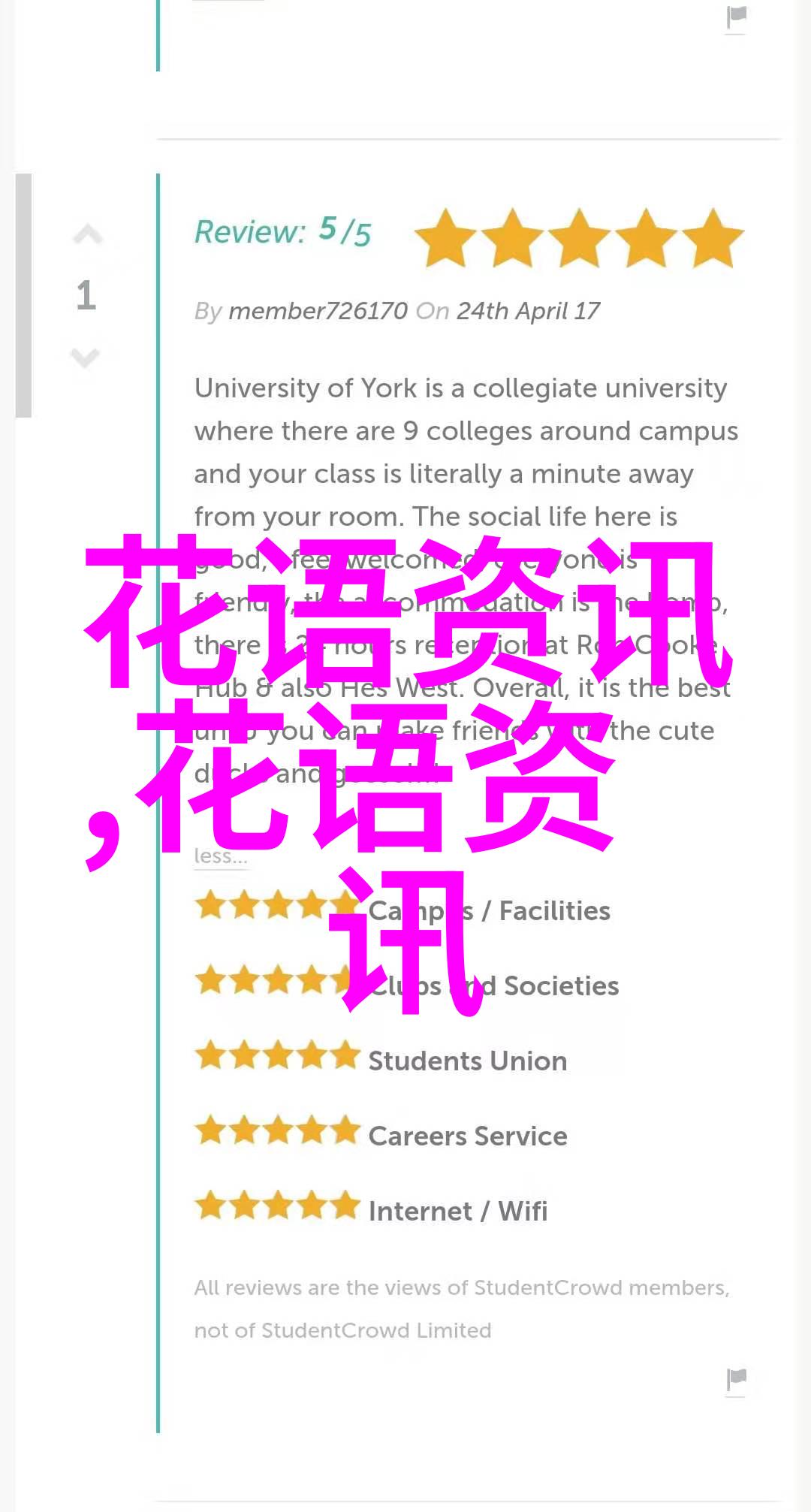Flag the previous review at the top
This screenshot has width=811, height=1512.
(737, 18)
